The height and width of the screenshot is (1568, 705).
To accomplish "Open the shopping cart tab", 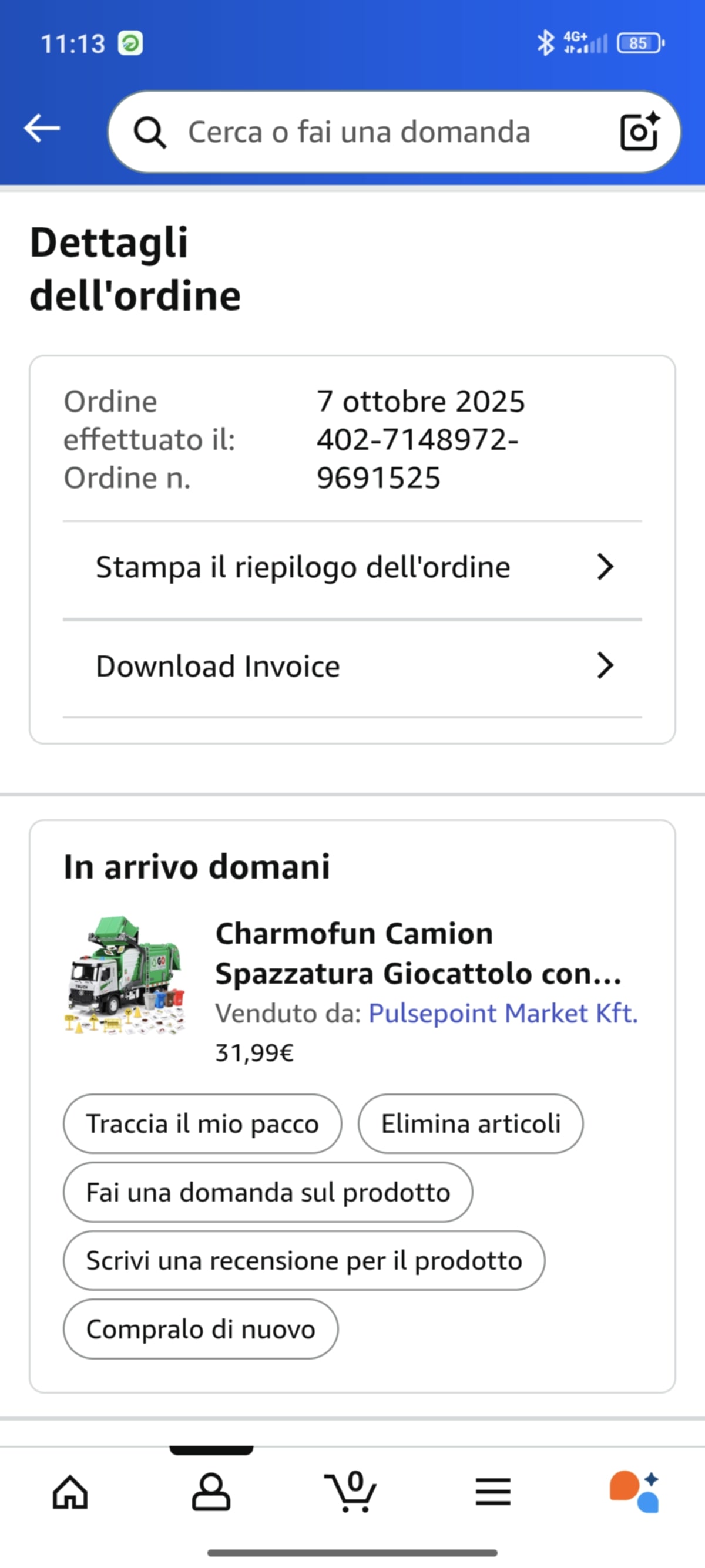I will click(x=351, y=1492).
